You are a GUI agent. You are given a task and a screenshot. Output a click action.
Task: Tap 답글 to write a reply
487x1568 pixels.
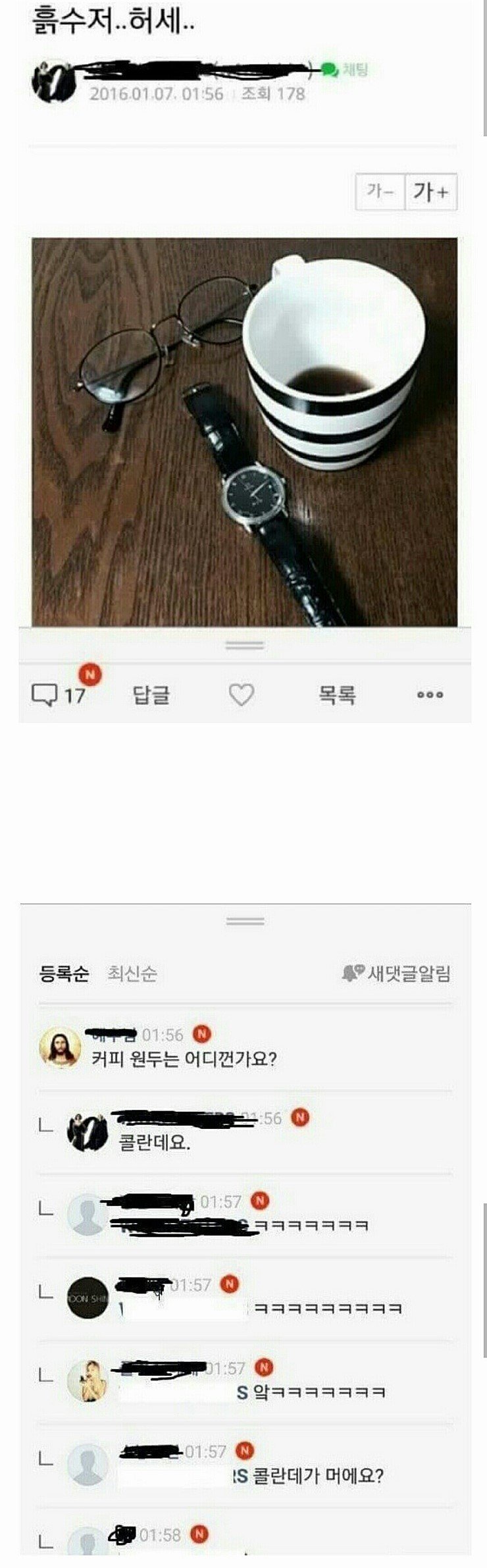[x=151, y=694]
